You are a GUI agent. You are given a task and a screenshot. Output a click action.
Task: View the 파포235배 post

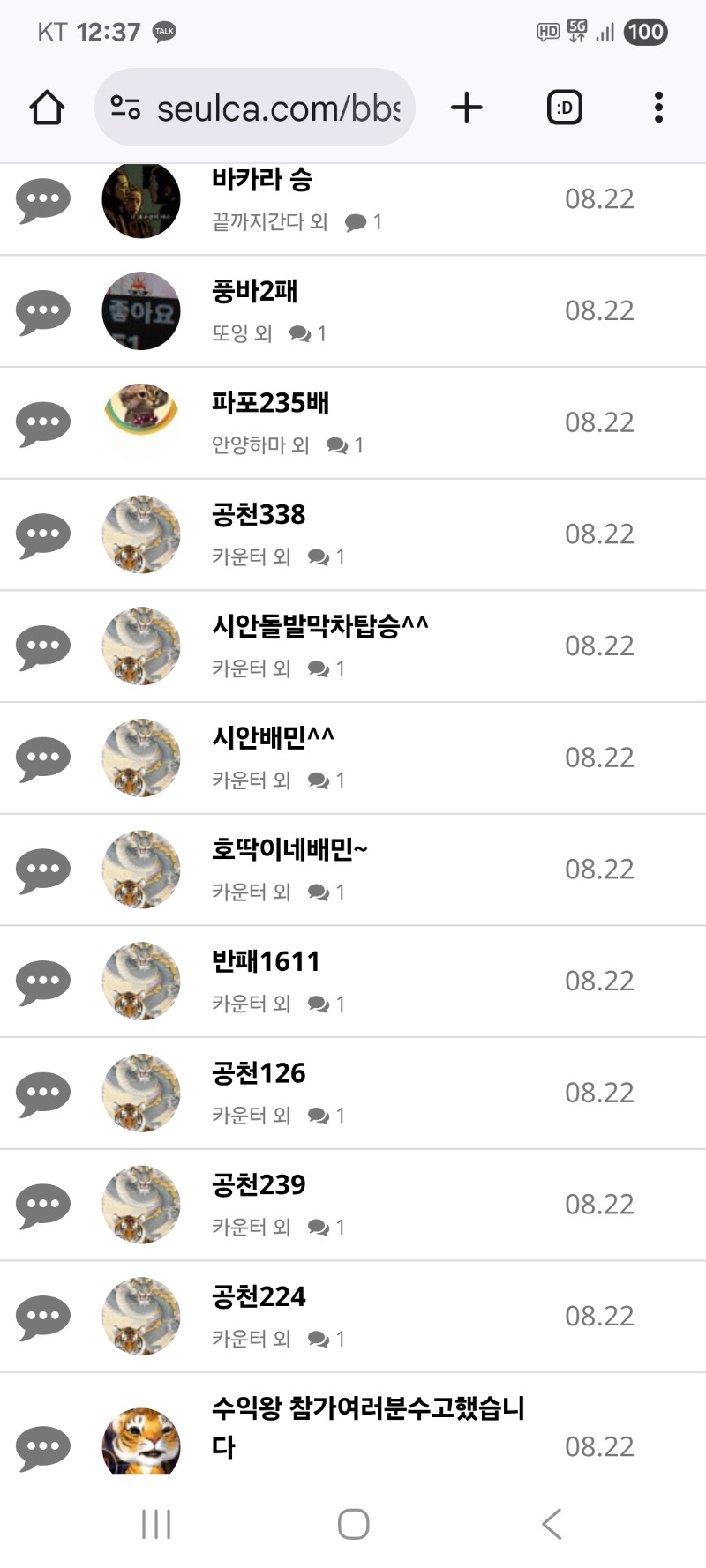(x=271, y=403)
